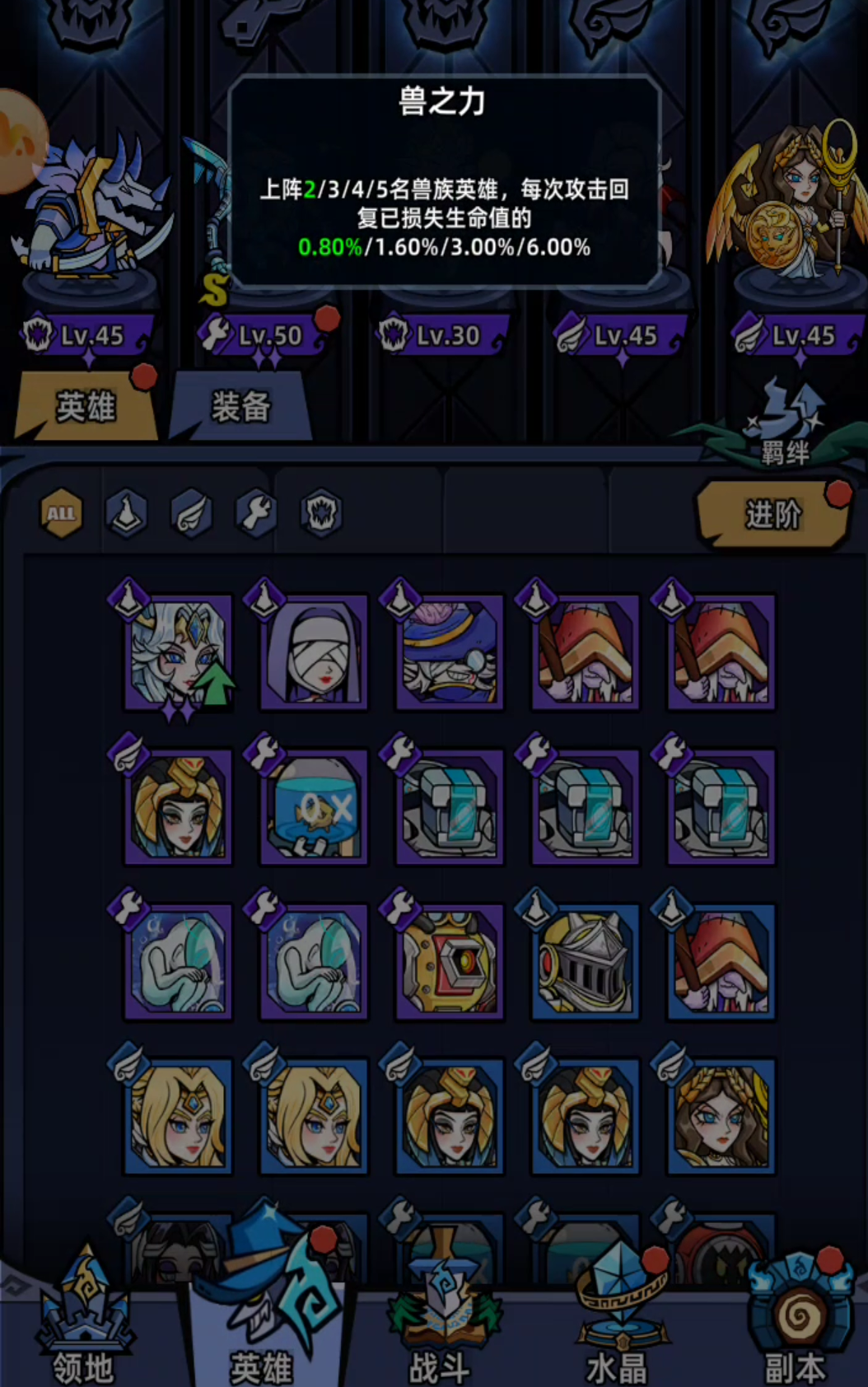Select white-haired hero with green upgrade arrow
This screenshot has height=1387, width=868.
coord(178,652)
